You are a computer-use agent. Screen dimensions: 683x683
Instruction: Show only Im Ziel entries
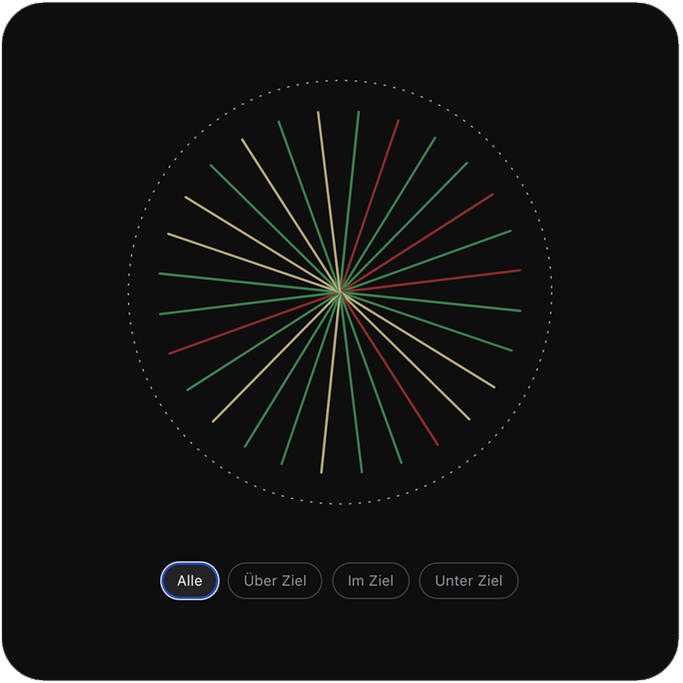370,580
